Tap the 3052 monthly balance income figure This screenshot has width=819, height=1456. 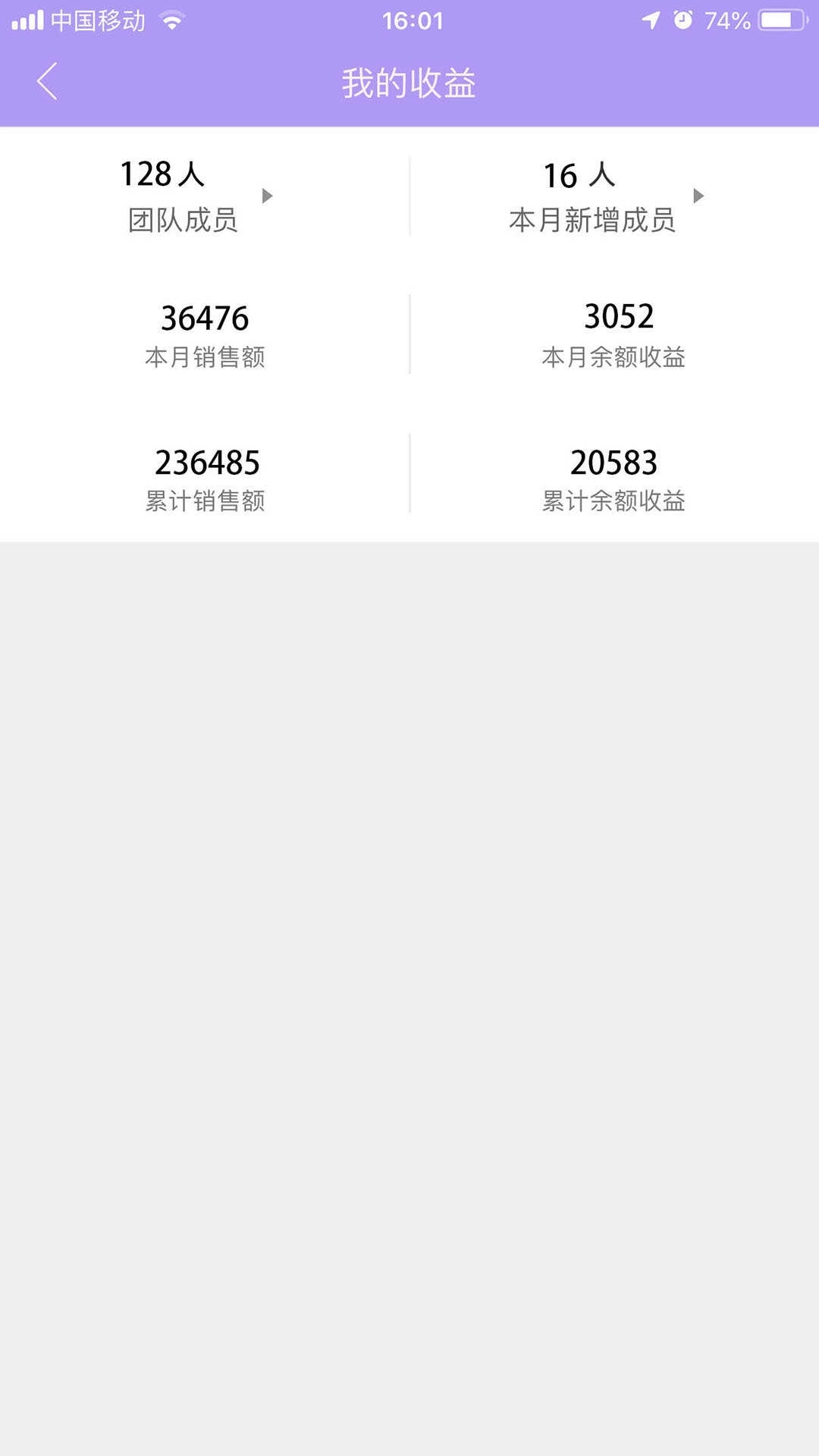tap(618, 318)
